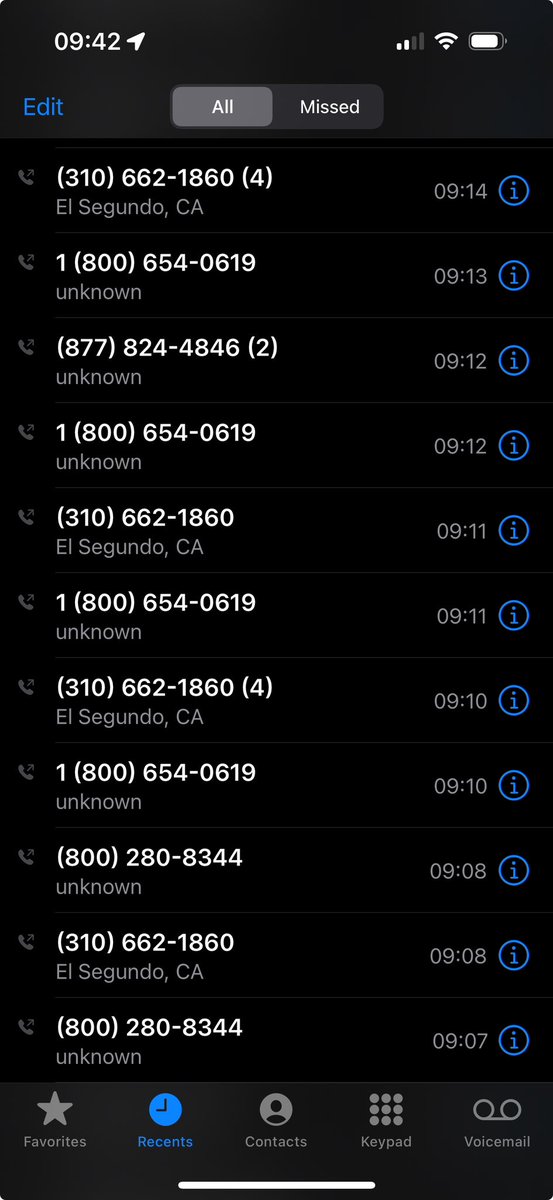Call back 1 (800) 654-0619 from 09:13

[x=276, y=276]
